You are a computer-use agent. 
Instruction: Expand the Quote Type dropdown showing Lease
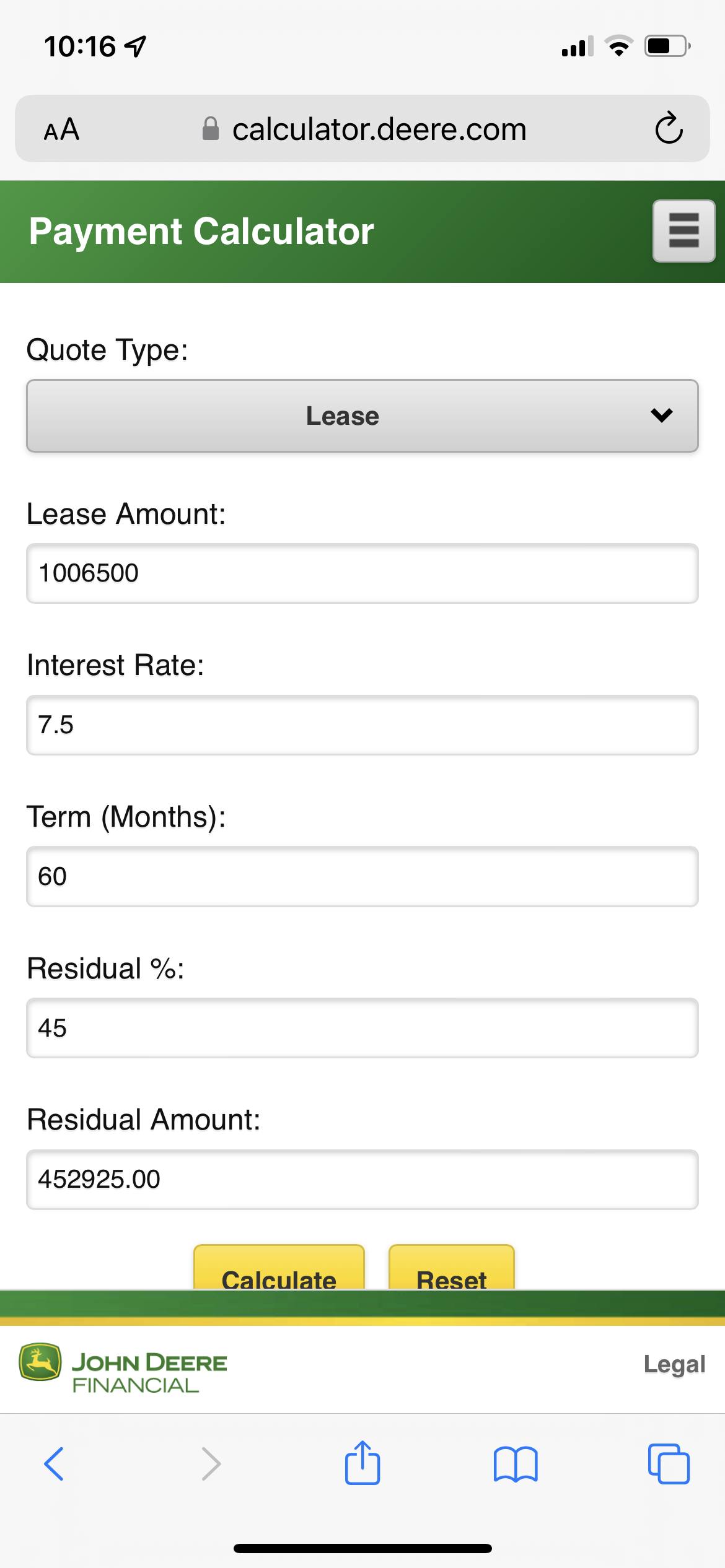(362, 416)
